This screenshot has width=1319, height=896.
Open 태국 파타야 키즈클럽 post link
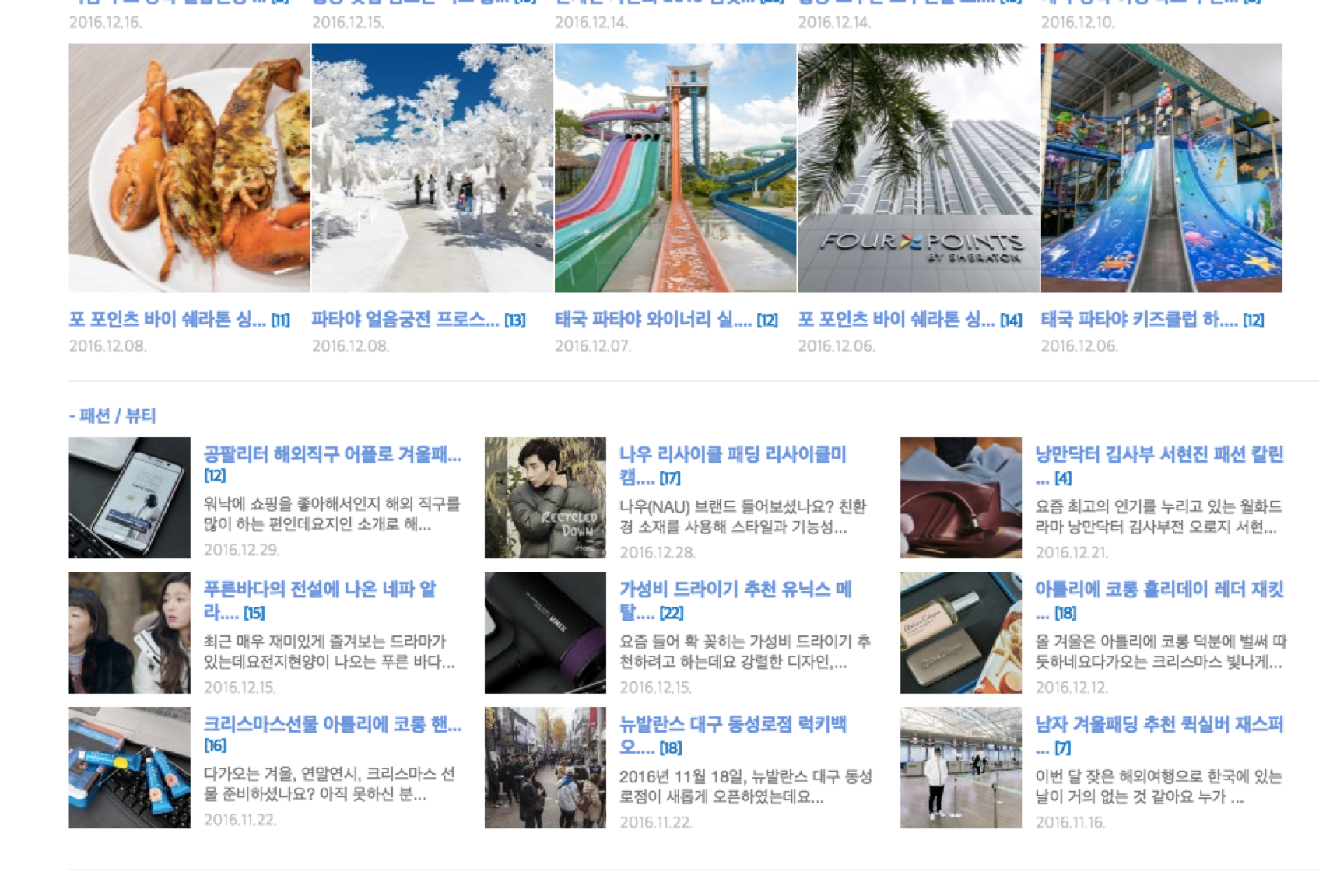[1138, 320]
